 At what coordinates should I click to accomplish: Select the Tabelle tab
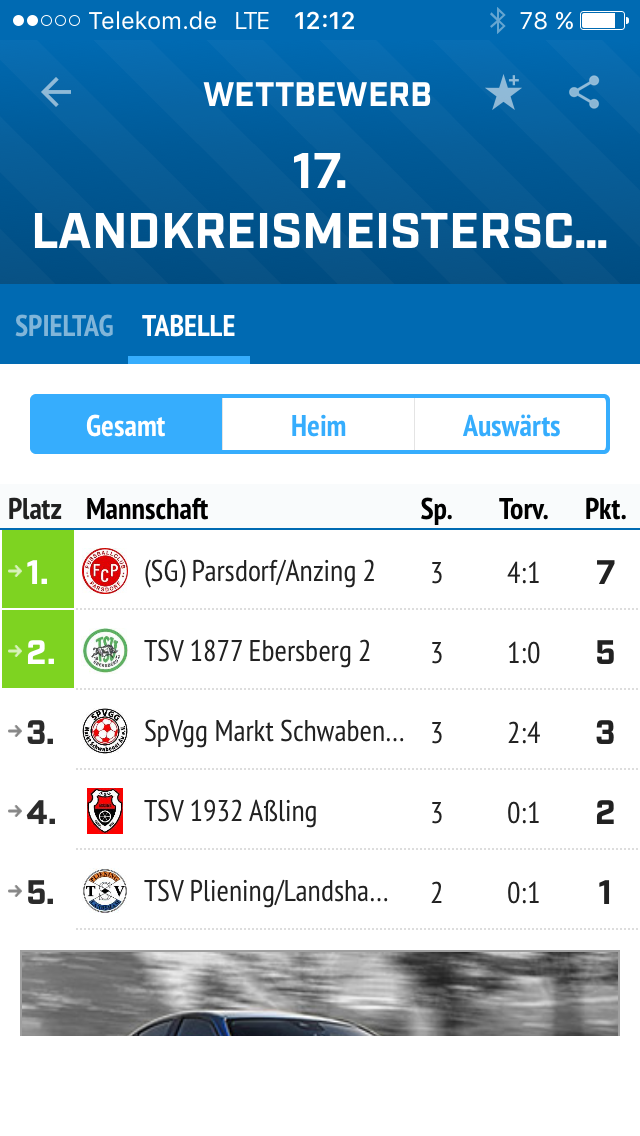tap(188, 326)
